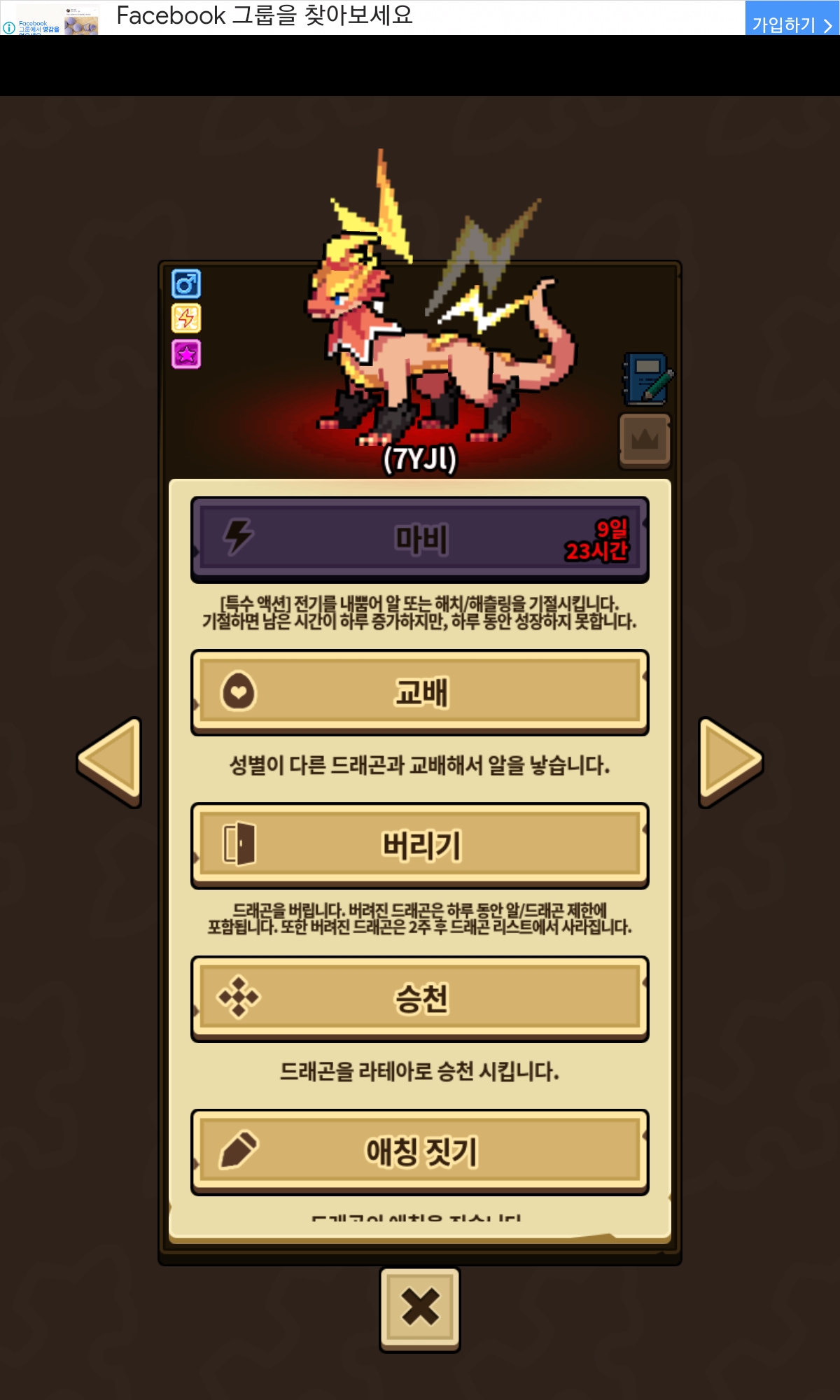Close the dragon action dialog
This screenshot has width=840, height=1400.
(420, 1308)
